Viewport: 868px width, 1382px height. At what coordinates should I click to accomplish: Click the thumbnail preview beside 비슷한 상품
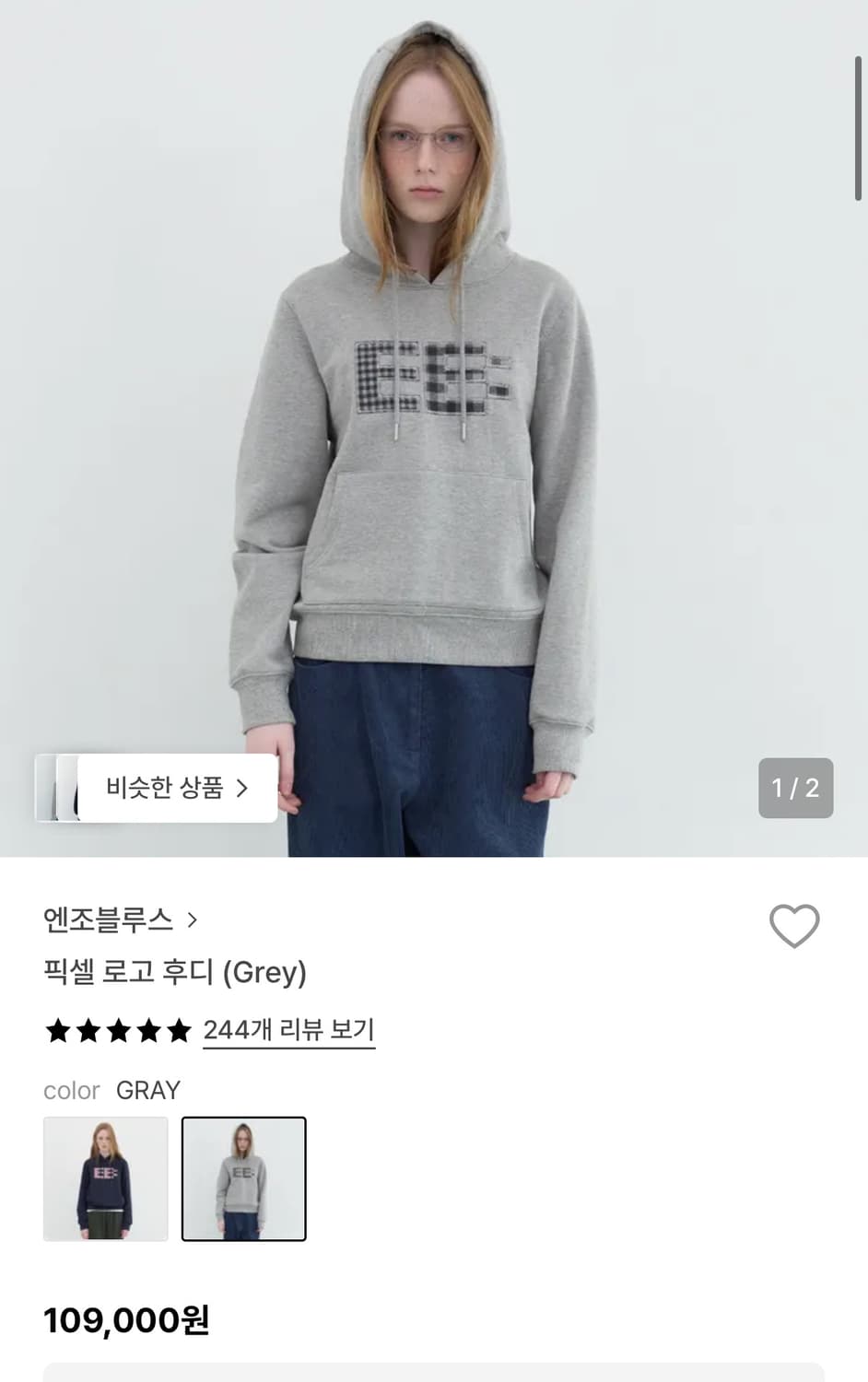pos(57,789)
